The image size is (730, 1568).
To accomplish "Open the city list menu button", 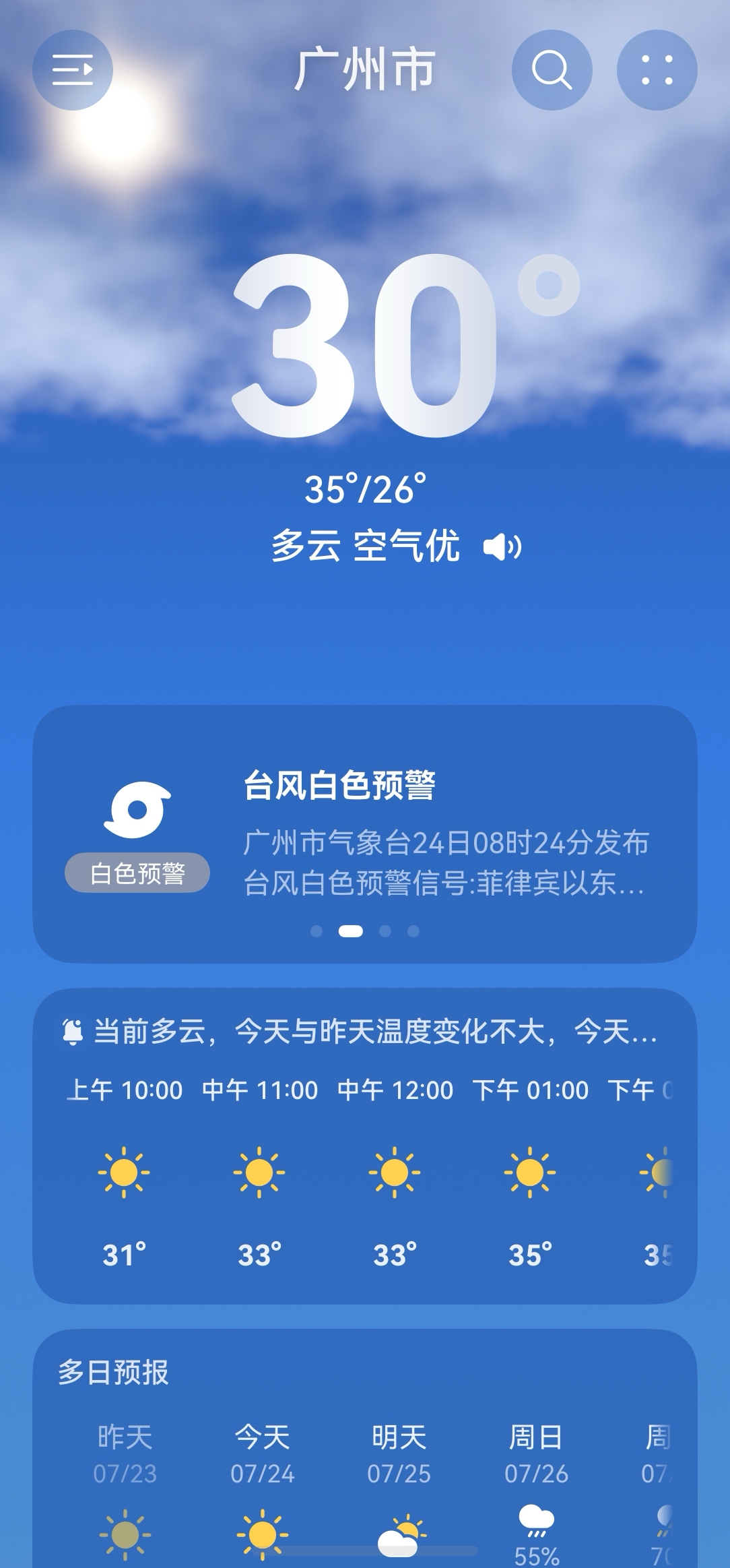I will 73,69.
